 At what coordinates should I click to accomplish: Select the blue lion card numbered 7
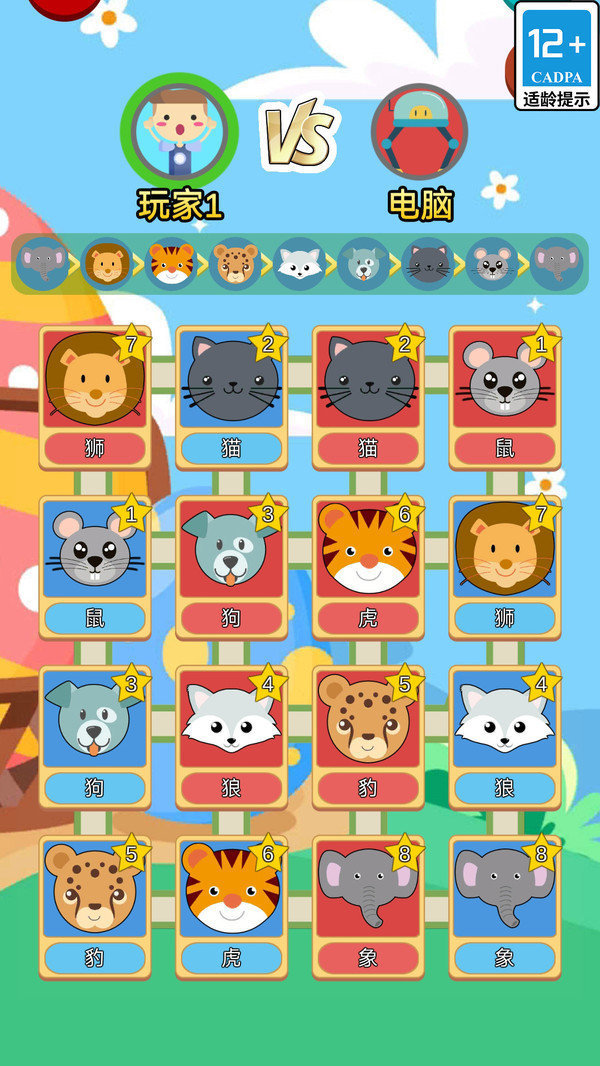504,567
